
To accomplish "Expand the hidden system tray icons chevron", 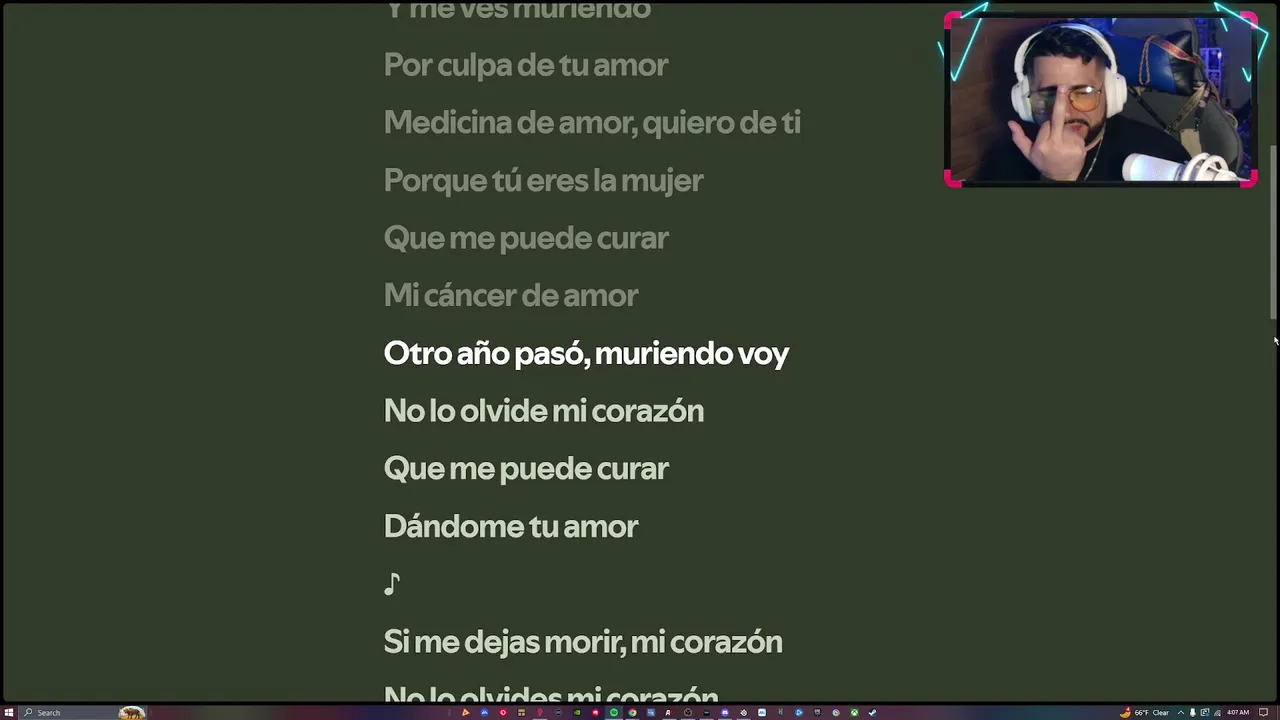I will click(1180, 713).
